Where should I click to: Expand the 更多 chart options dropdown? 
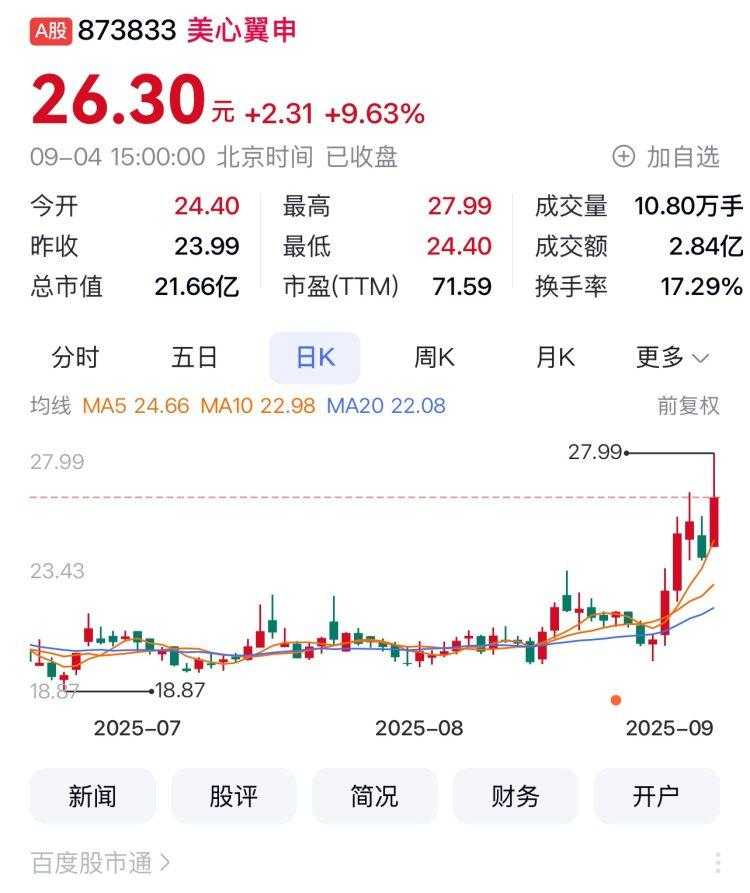pos(672,357)
